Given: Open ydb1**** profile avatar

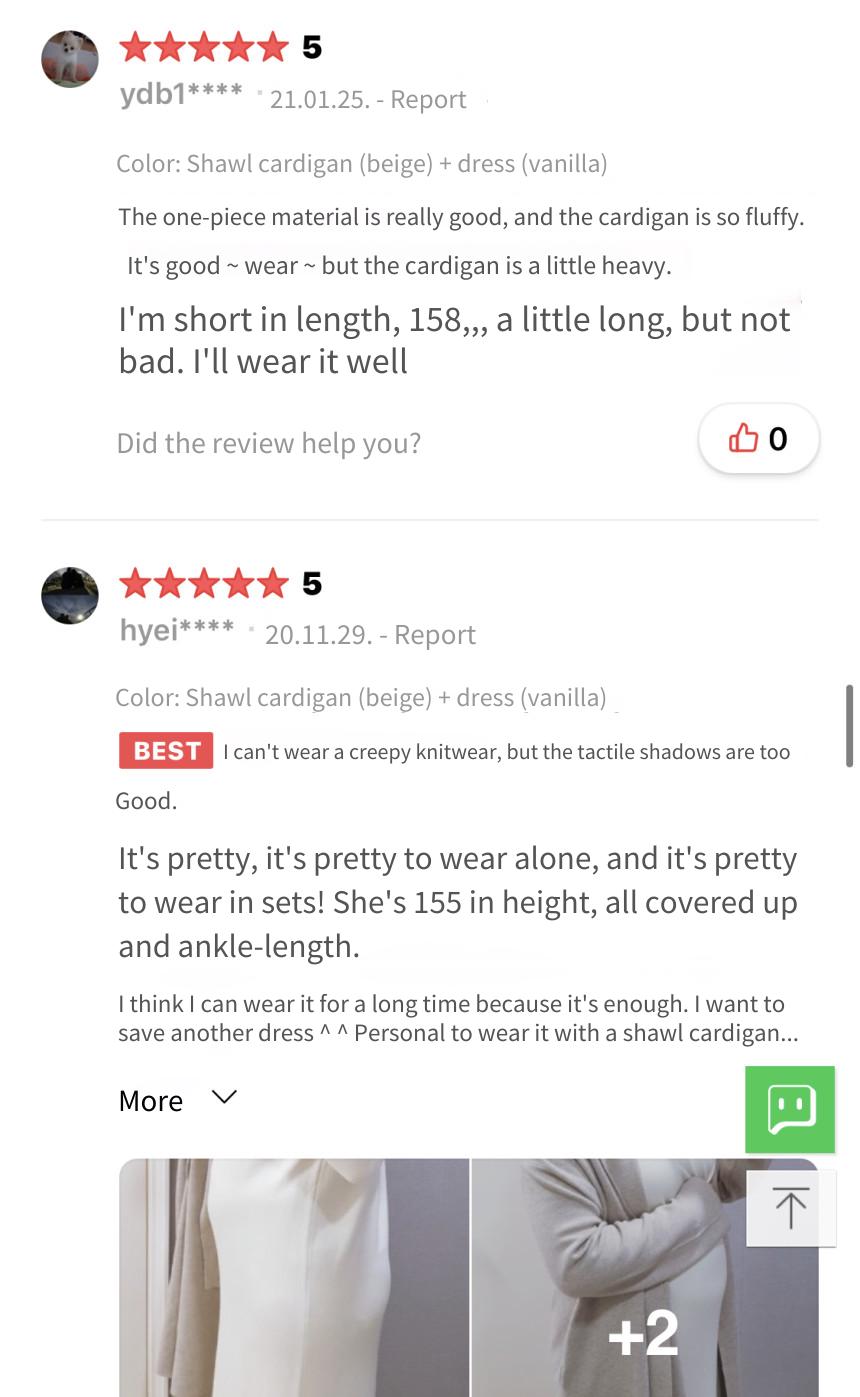Looking at the screenshot, I should click(x=70, y=59).
